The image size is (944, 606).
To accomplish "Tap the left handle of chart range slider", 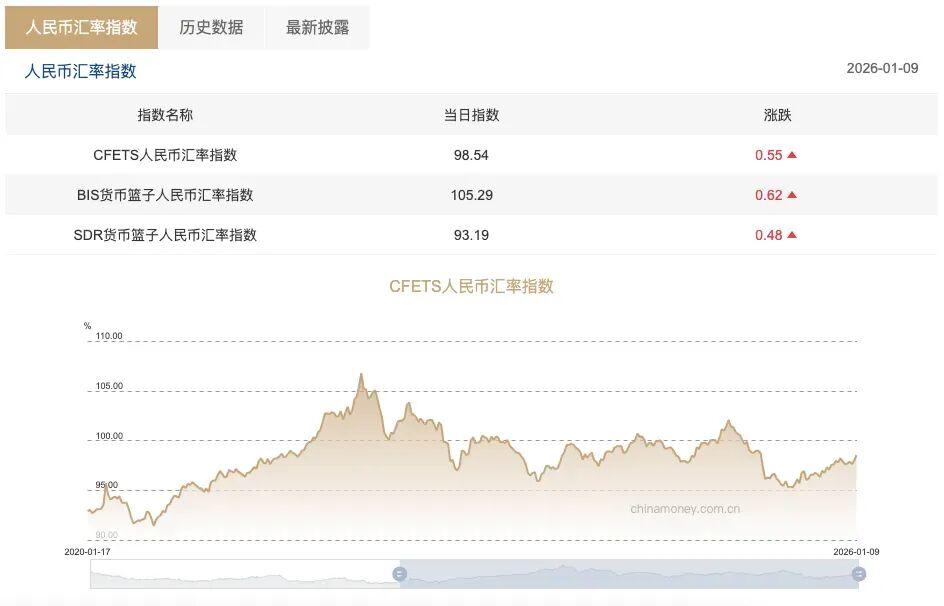I will [x=400, y=574].
